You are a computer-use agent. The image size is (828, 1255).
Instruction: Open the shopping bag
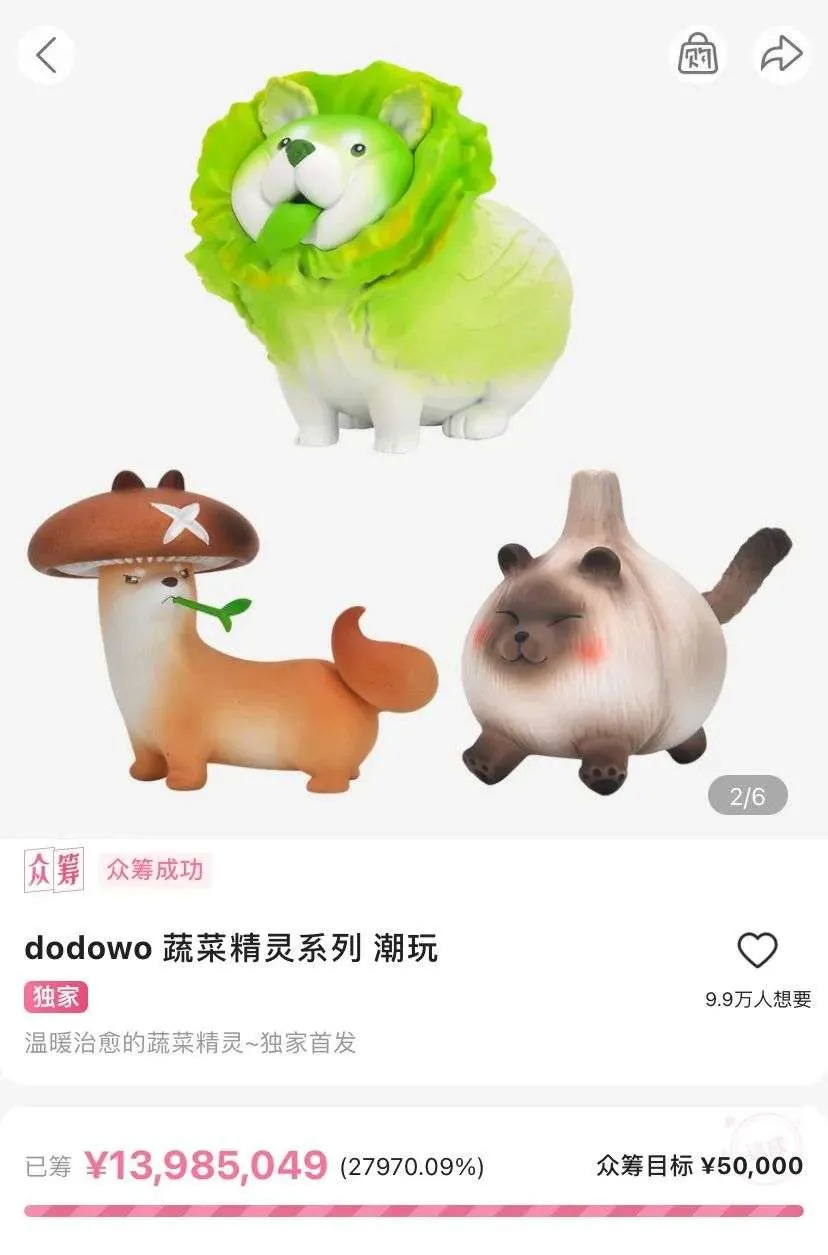(x=697, y=55)
